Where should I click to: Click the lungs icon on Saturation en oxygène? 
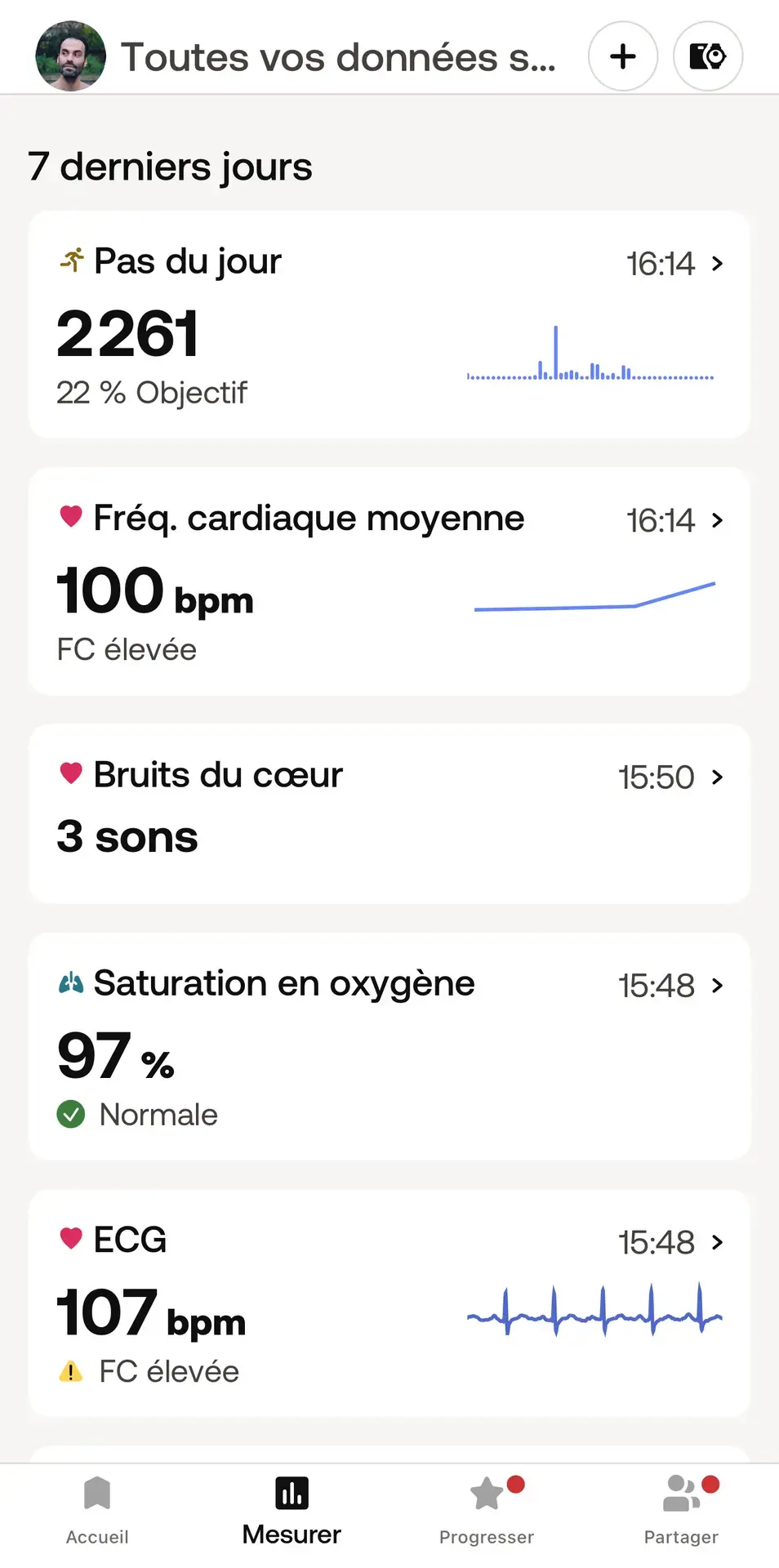(x=71, y=982)
